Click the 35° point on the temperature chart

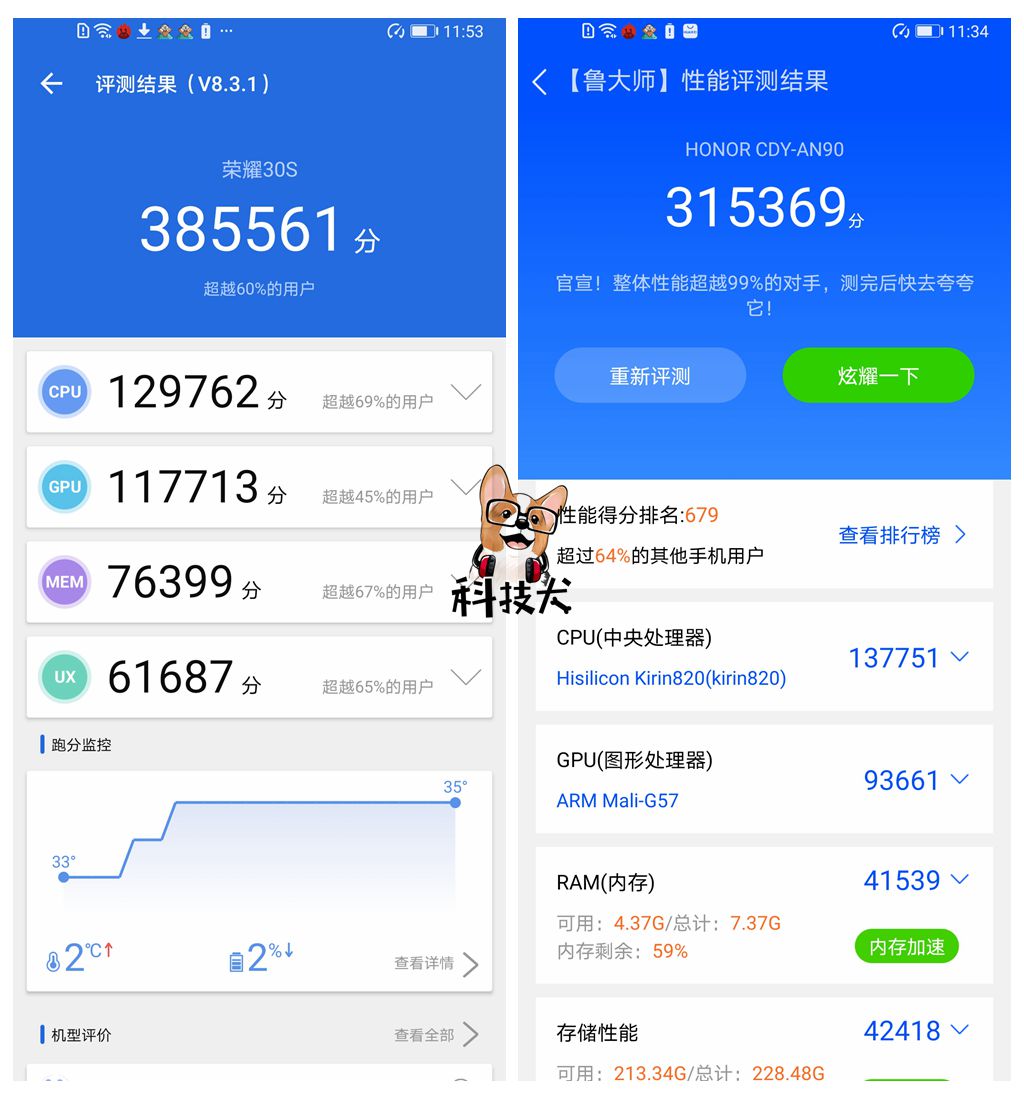(455, 802)
